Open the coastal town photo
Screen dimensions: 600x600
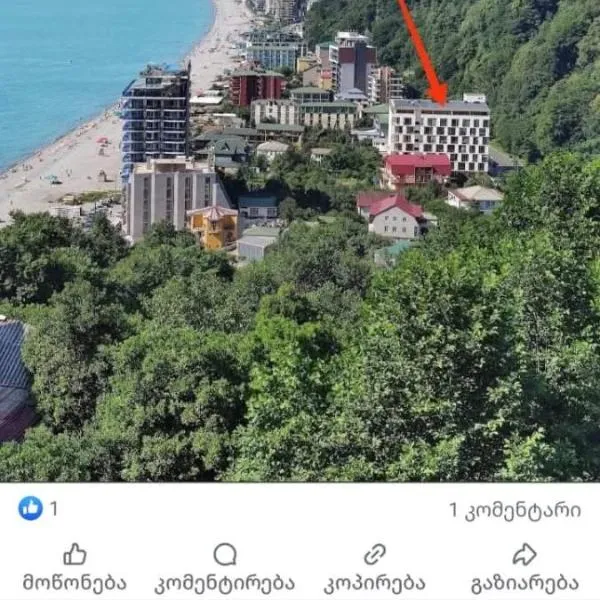point(300,240)
